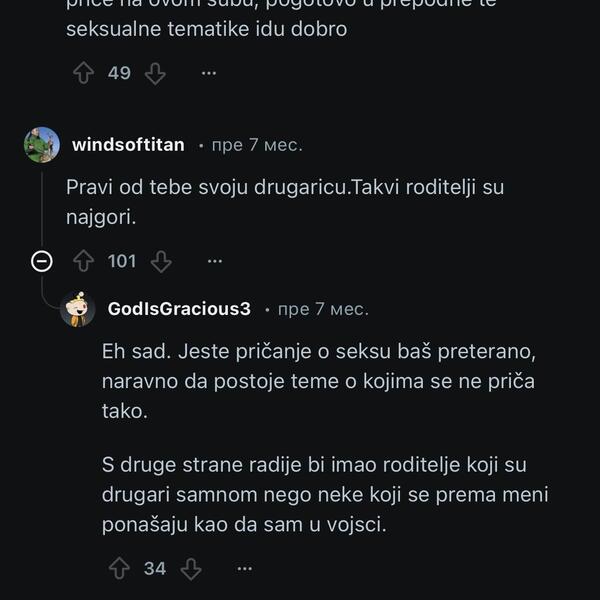This screenshot has width=600, height=600.
Task: Downvote windsoftitan's comment
Action: coord(161,261)
